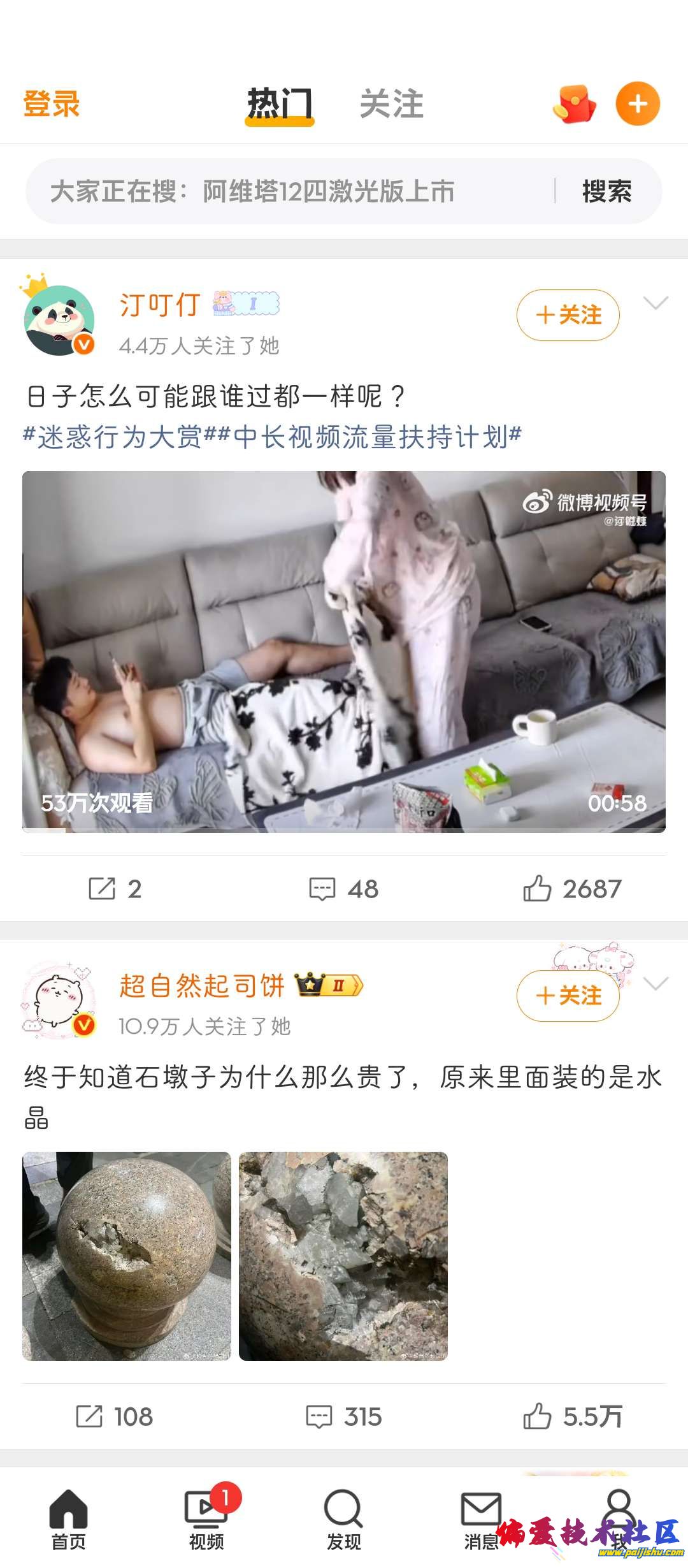Expand options chevron on 汀叮仃's post
The height and width of the screenshot is (1568, 688).
coord(656,303)
